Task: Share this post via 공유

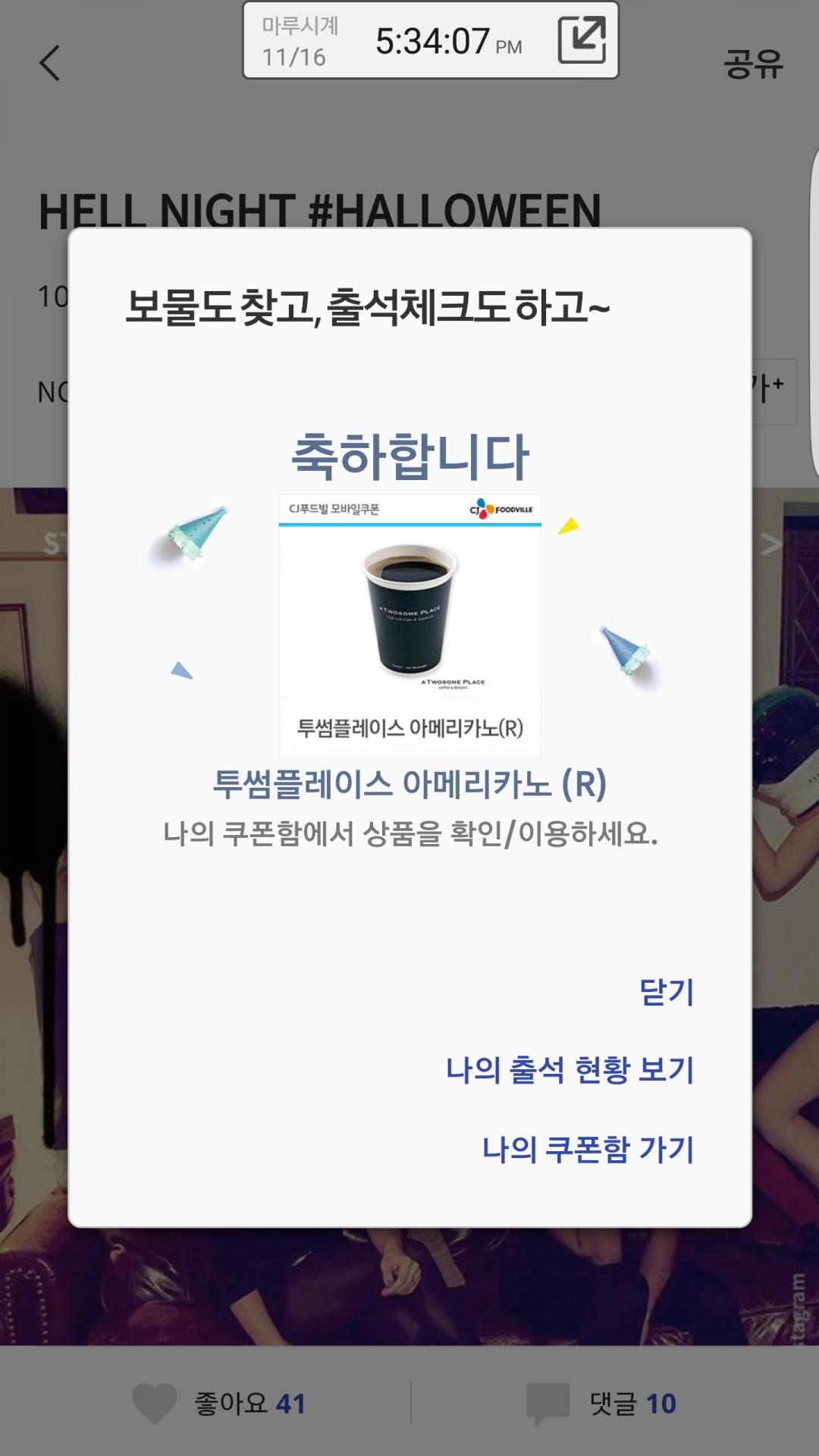Action: 752,63
